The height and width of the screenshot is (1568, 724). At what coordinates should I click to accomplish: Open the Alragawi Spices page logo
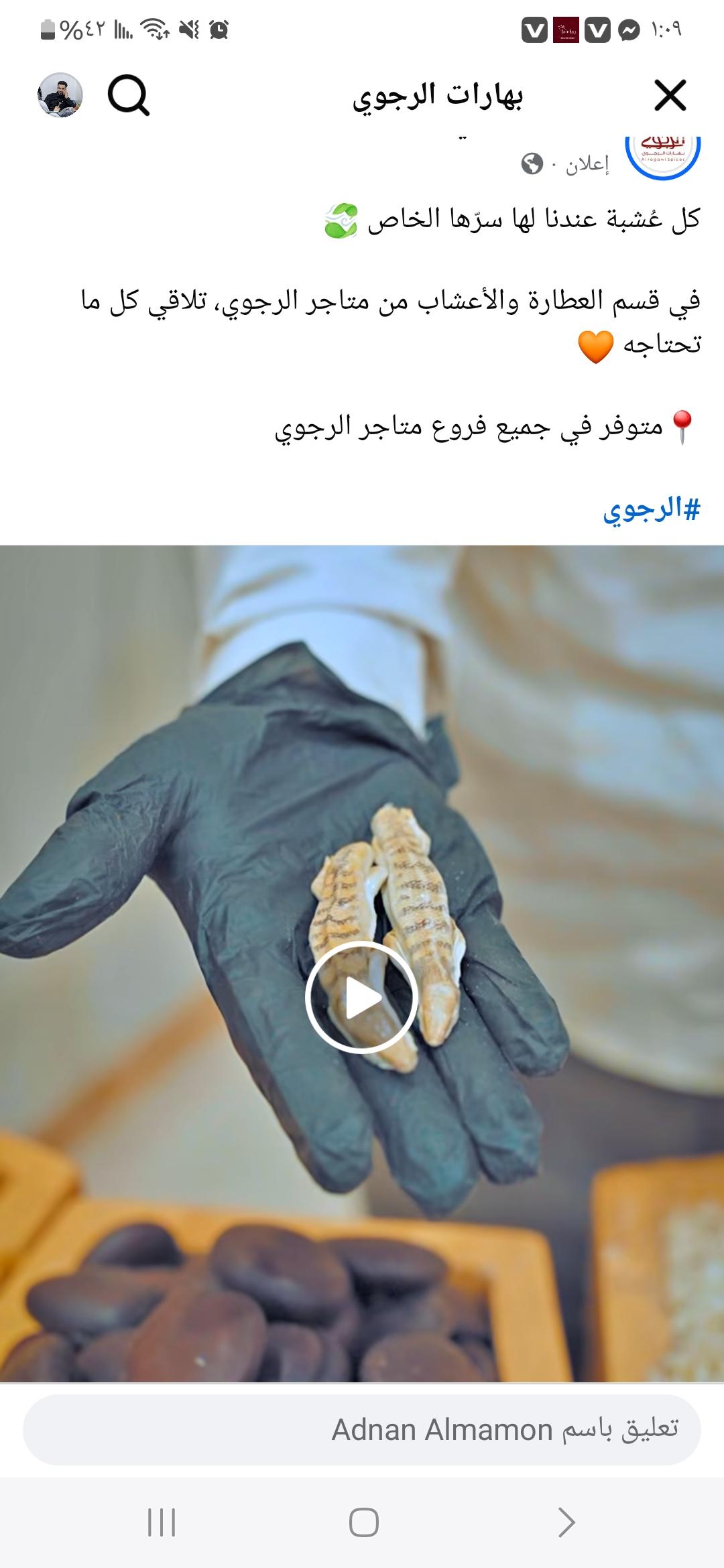(662, 154)
